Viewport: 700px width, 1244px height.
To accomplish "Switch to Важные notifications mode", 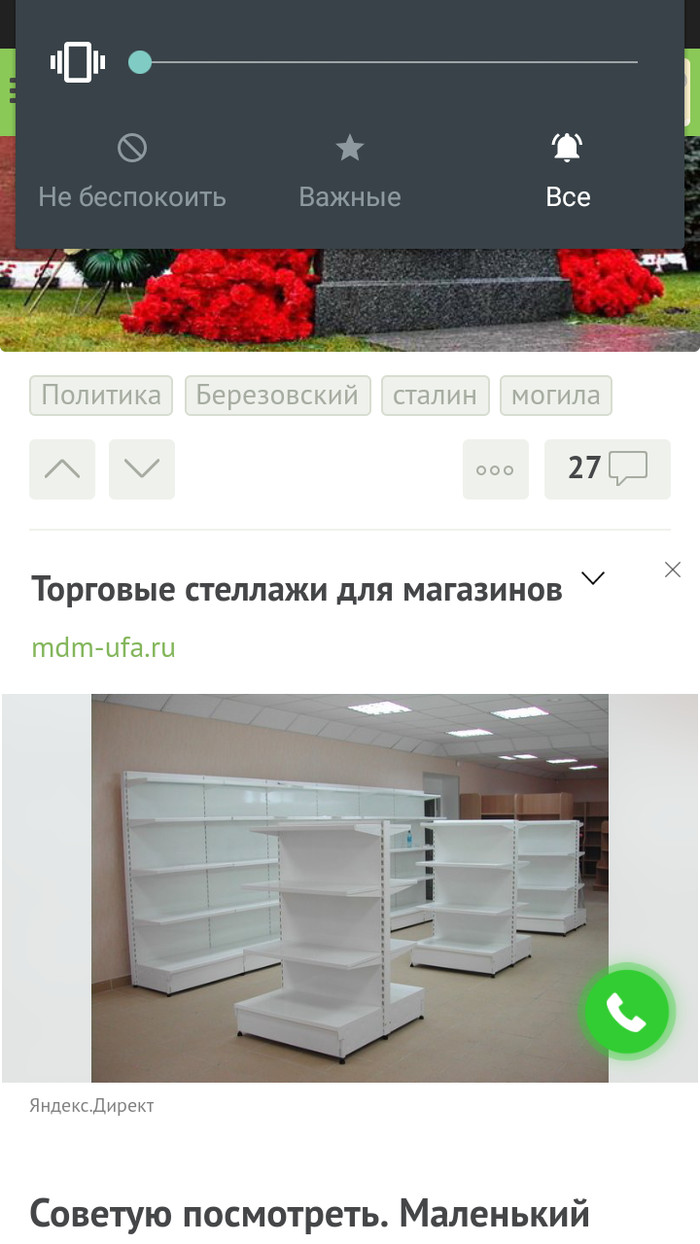I will [349, 172].
